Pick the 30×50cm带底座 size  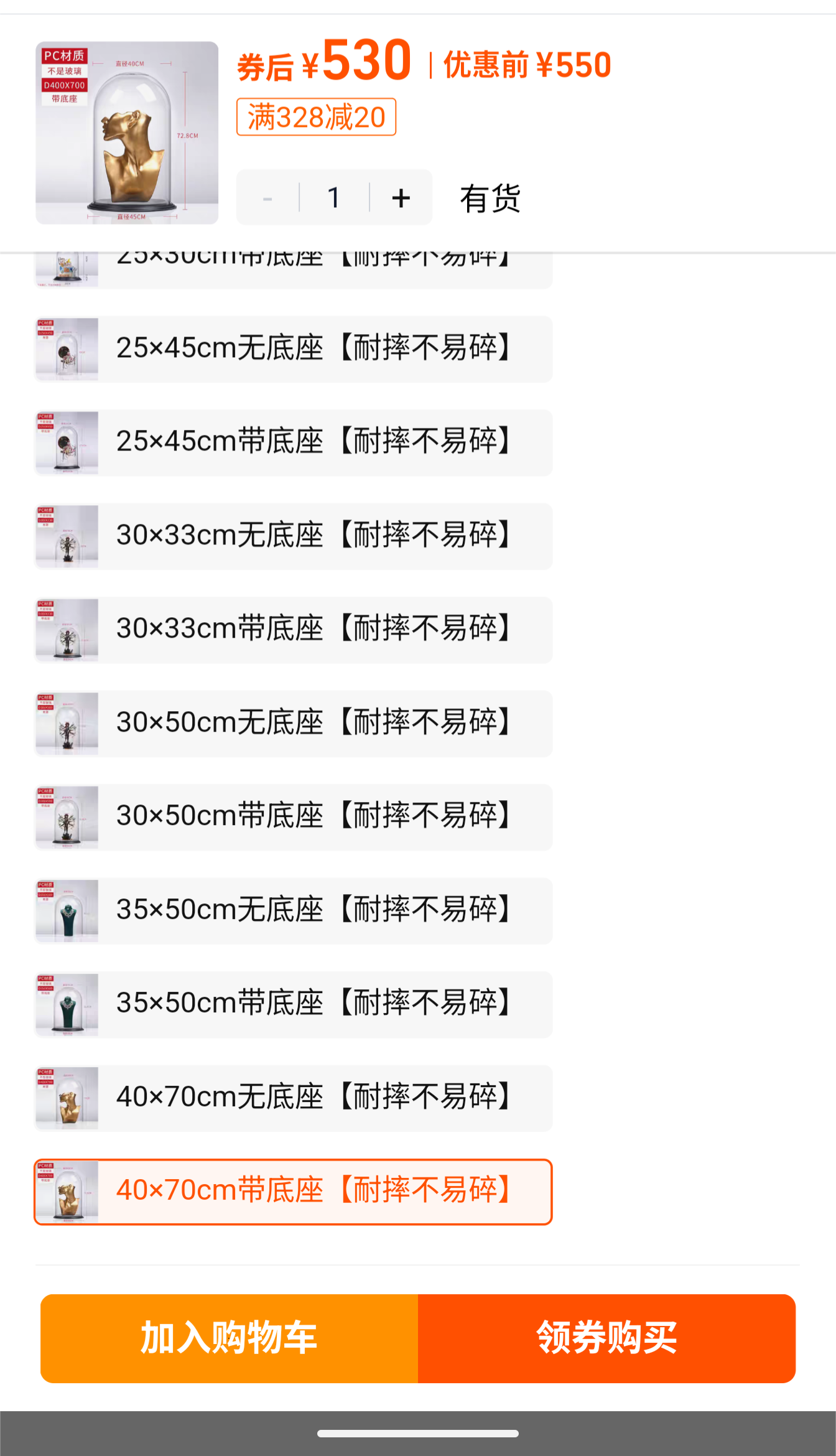(x=294, y=817)
